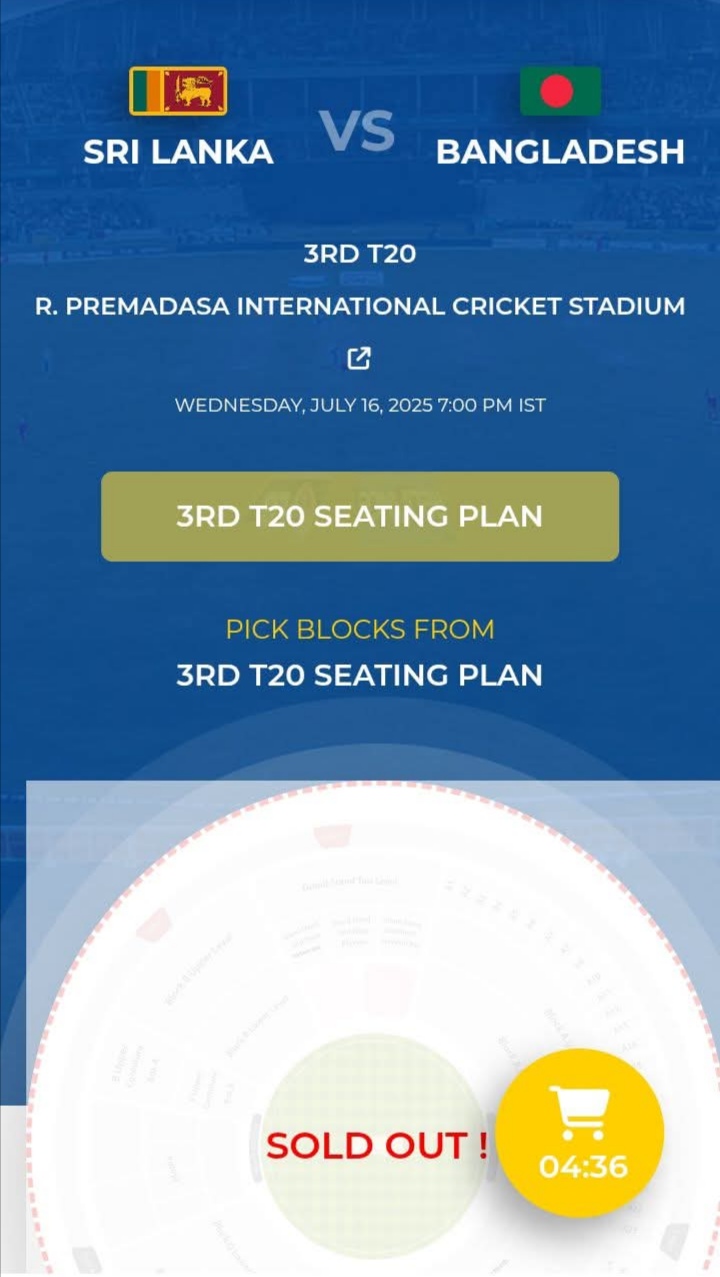Open the yellow shopping cart button
The height and width of the screenshot is (1277, 720).
[x=580, y=1132]
